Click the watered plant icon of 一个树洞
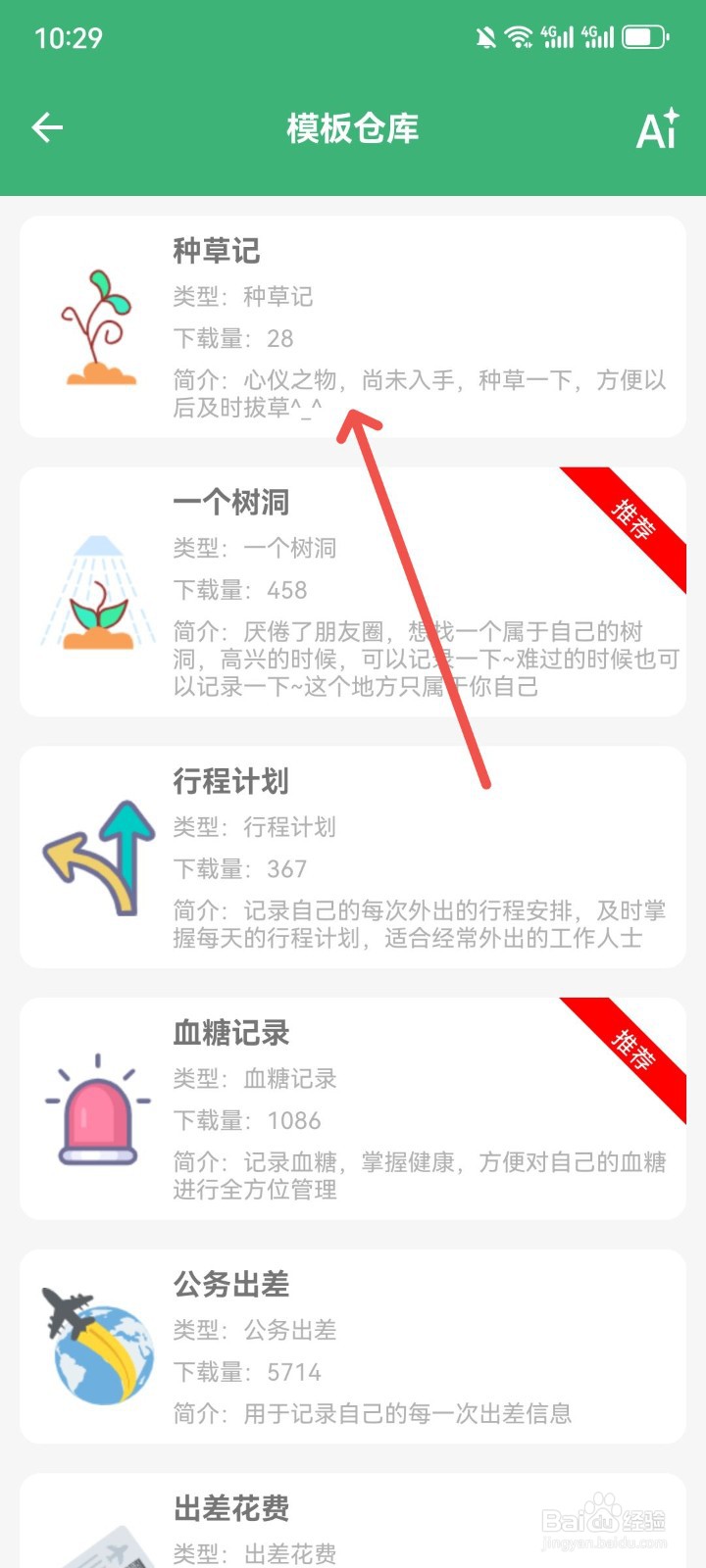 tap(98, 588)
